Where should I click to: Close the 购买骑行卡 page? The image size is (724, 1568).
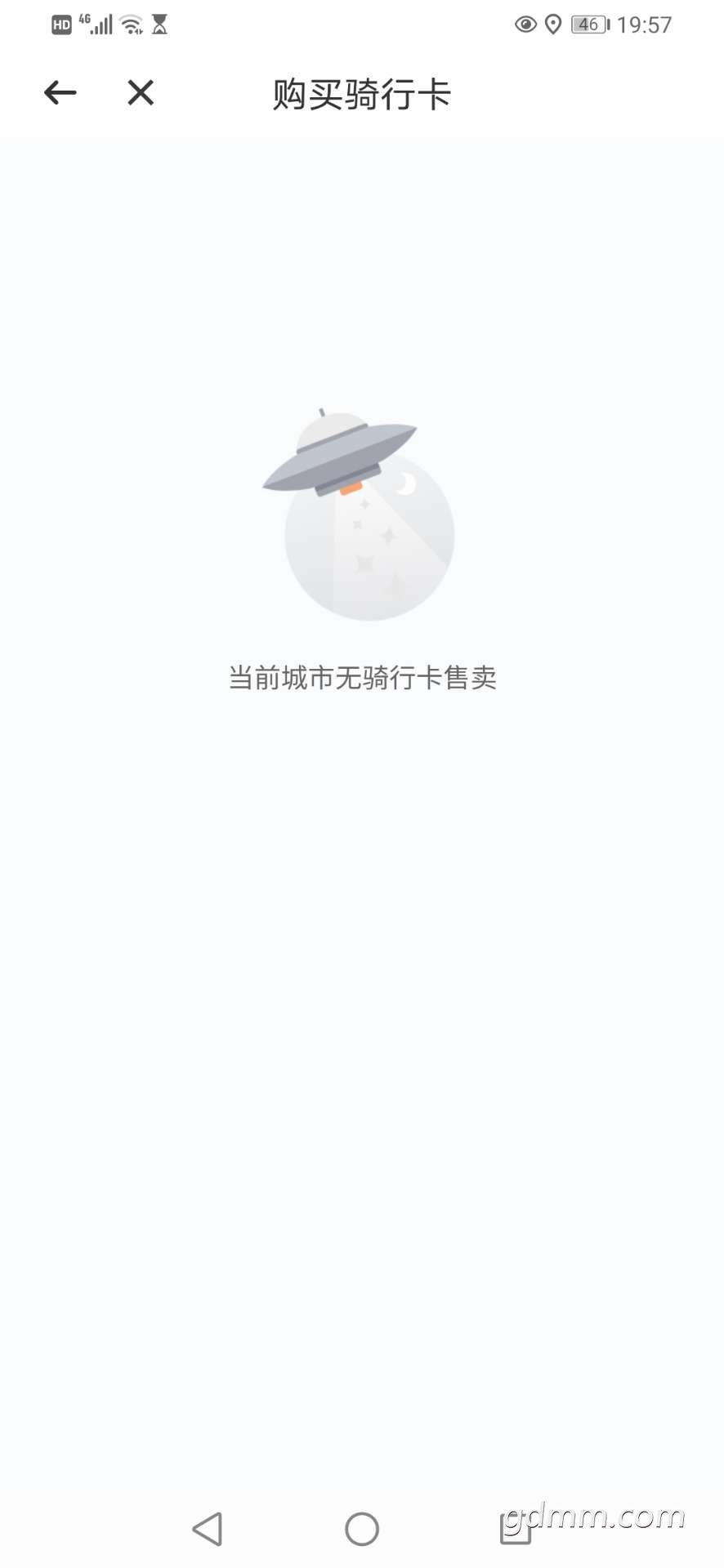pyautogui.click(x=141, y=93)
